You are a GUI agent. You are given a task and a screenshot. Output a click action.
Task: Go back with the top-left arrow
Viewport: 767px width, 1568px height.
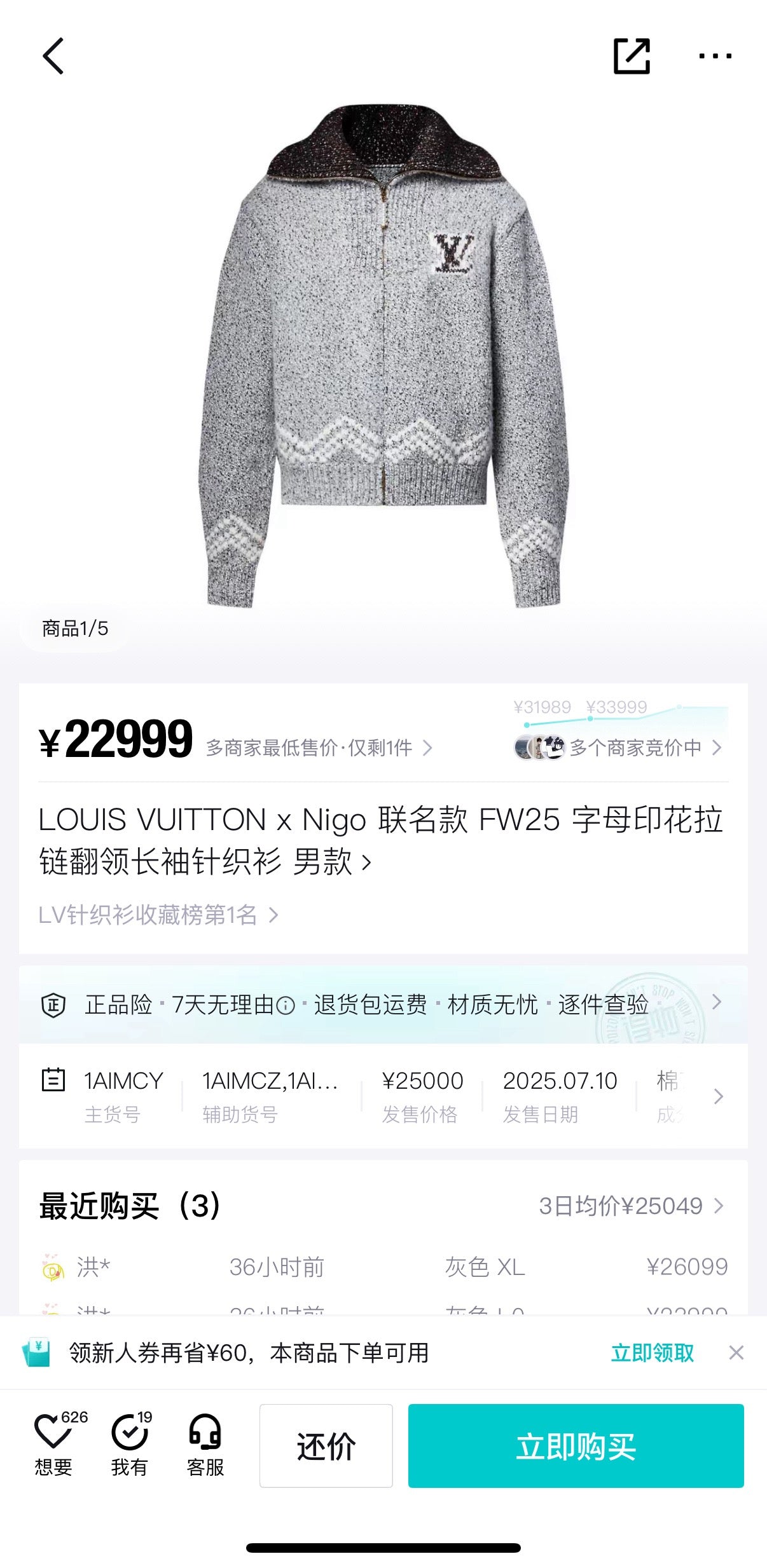tap(53, 56)
